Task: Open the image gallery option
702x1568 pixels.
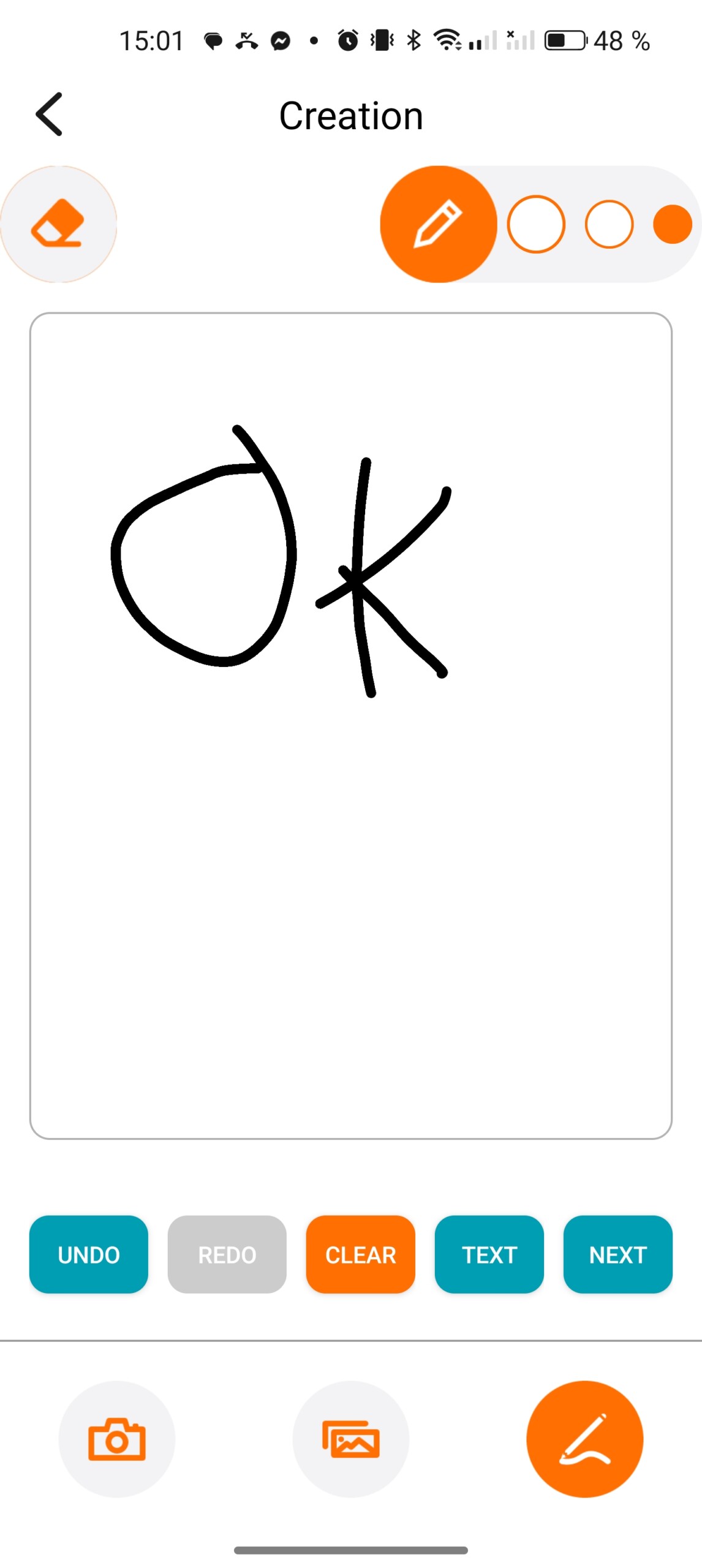Action: (x=351, y=1439)
